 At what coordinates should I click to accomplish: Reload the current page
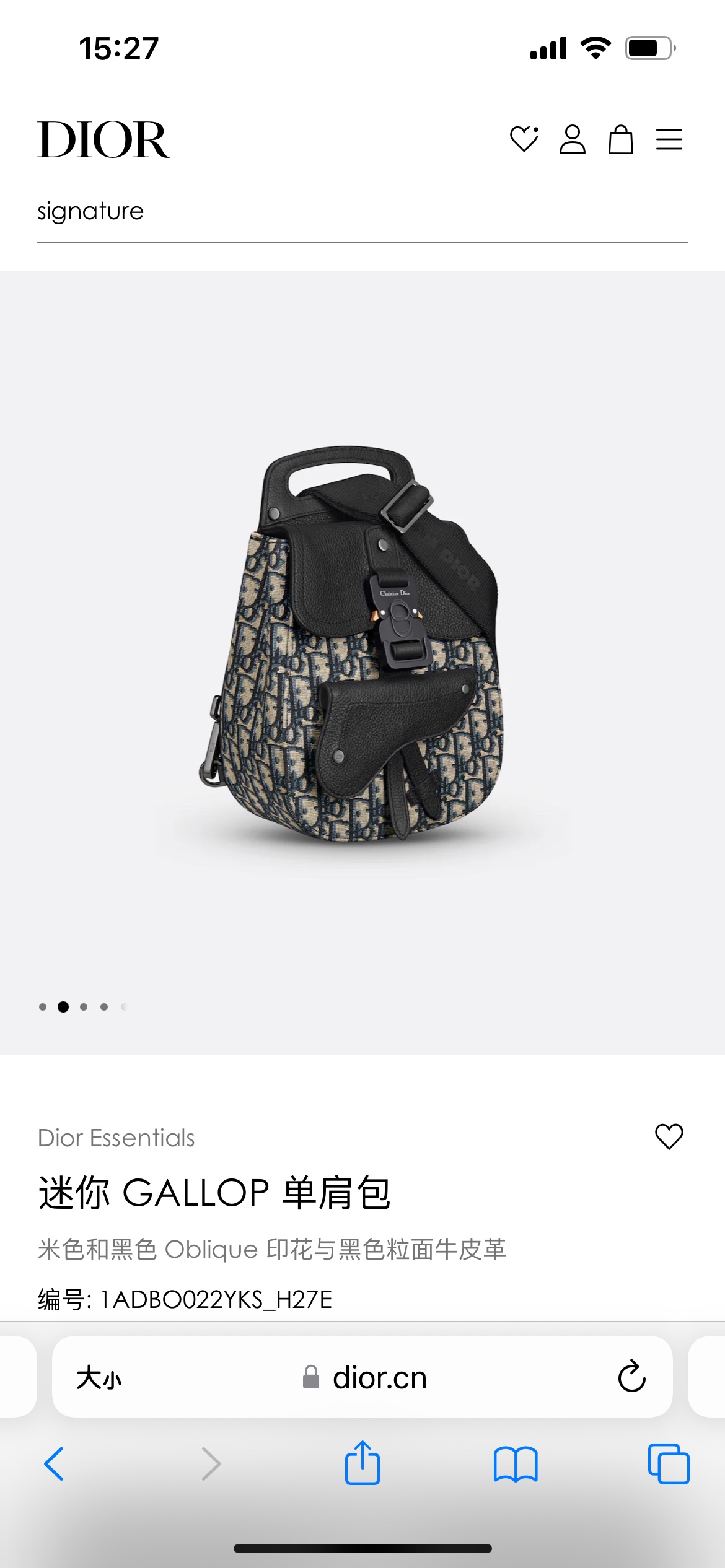(631, 1377)
